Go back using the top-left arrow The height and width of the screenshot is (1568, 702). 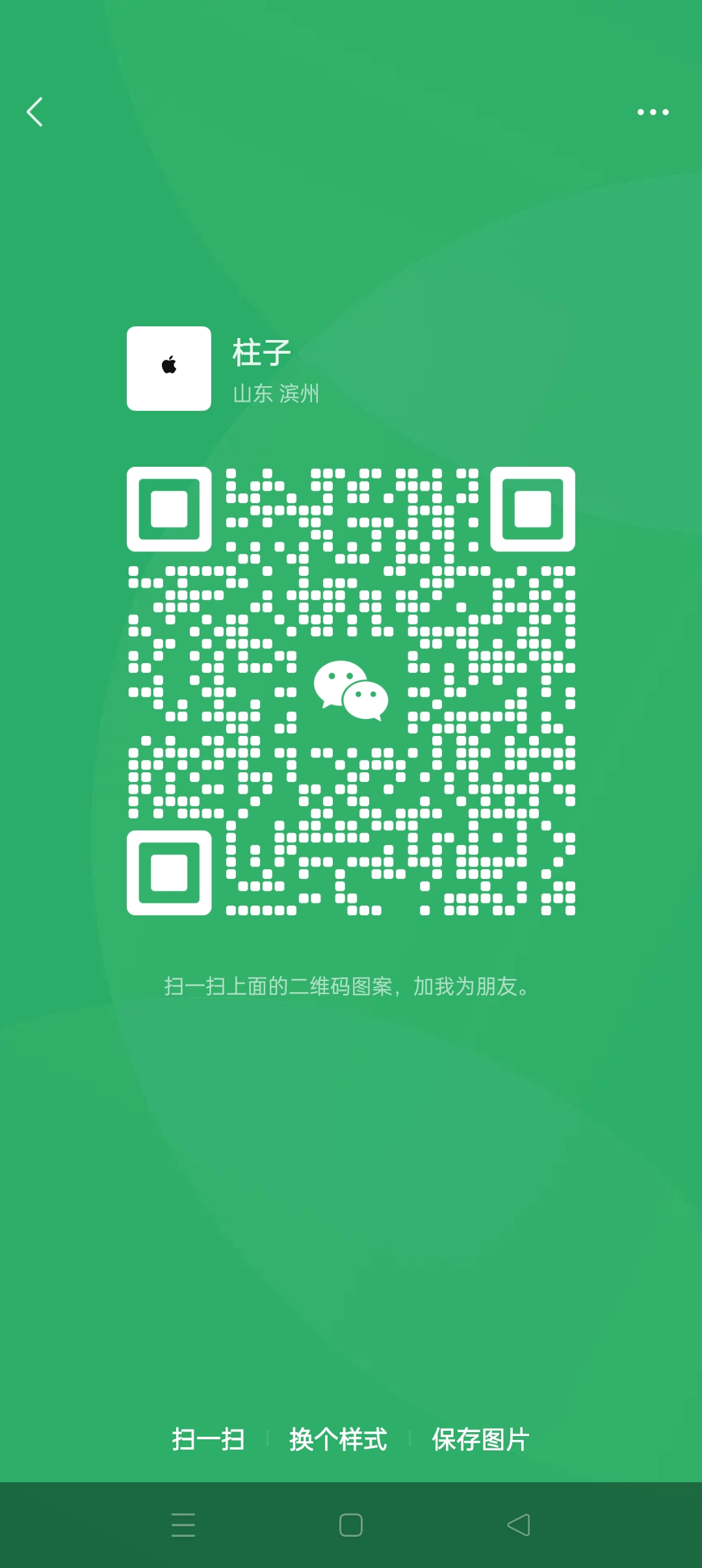click(35, 112)
